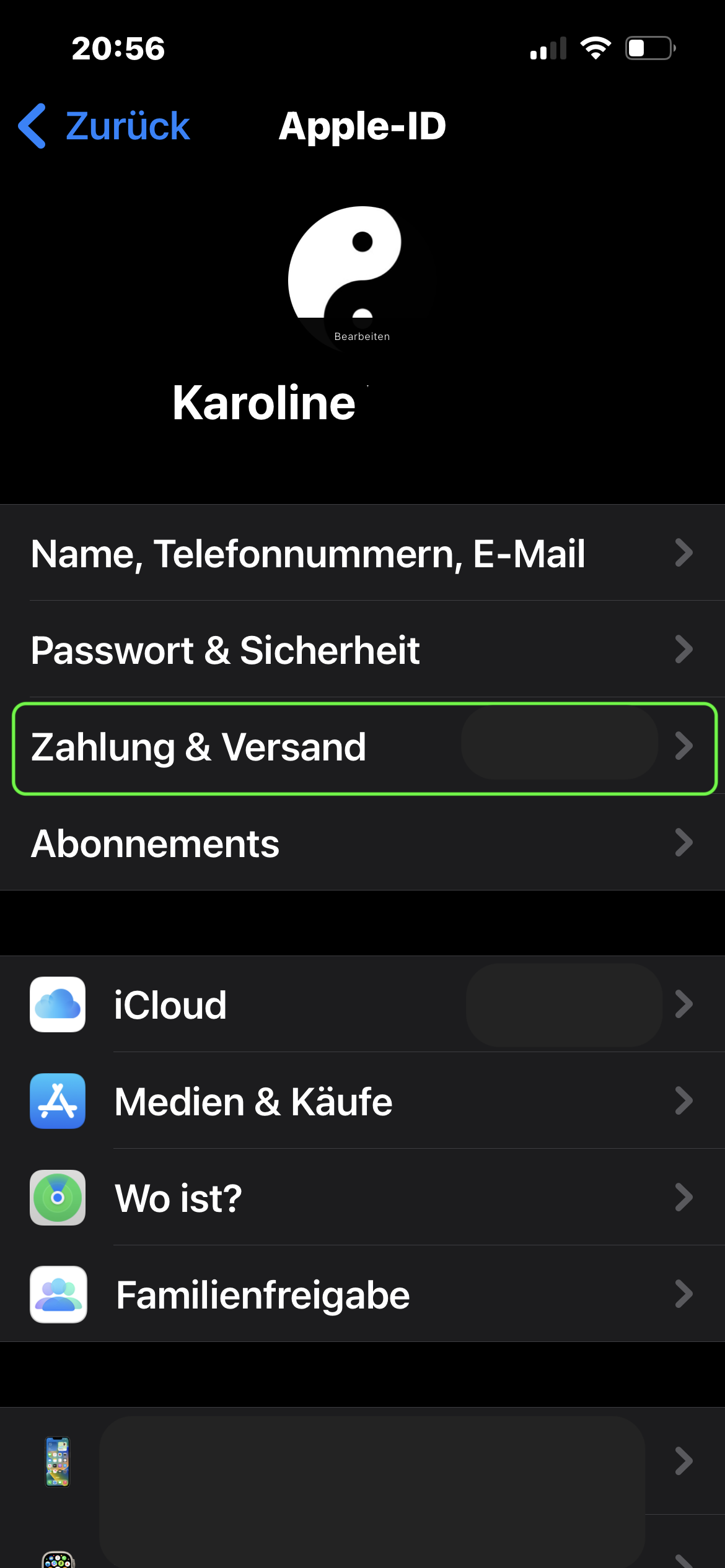Open Familienfreigabe
Viewport: 725px width, 1568px height.
click(x=362, y=1295)
